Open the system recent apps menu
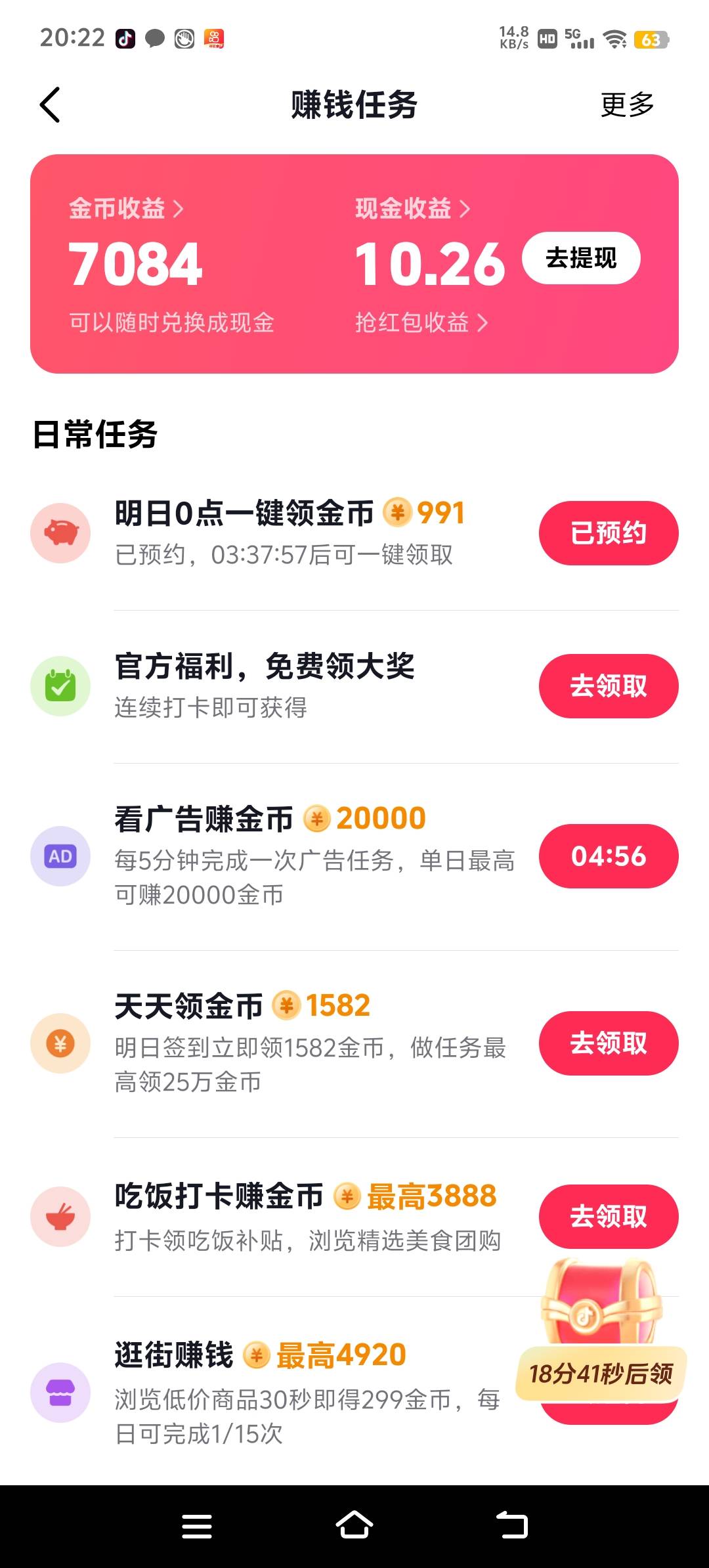 [x=197, y=1526]
